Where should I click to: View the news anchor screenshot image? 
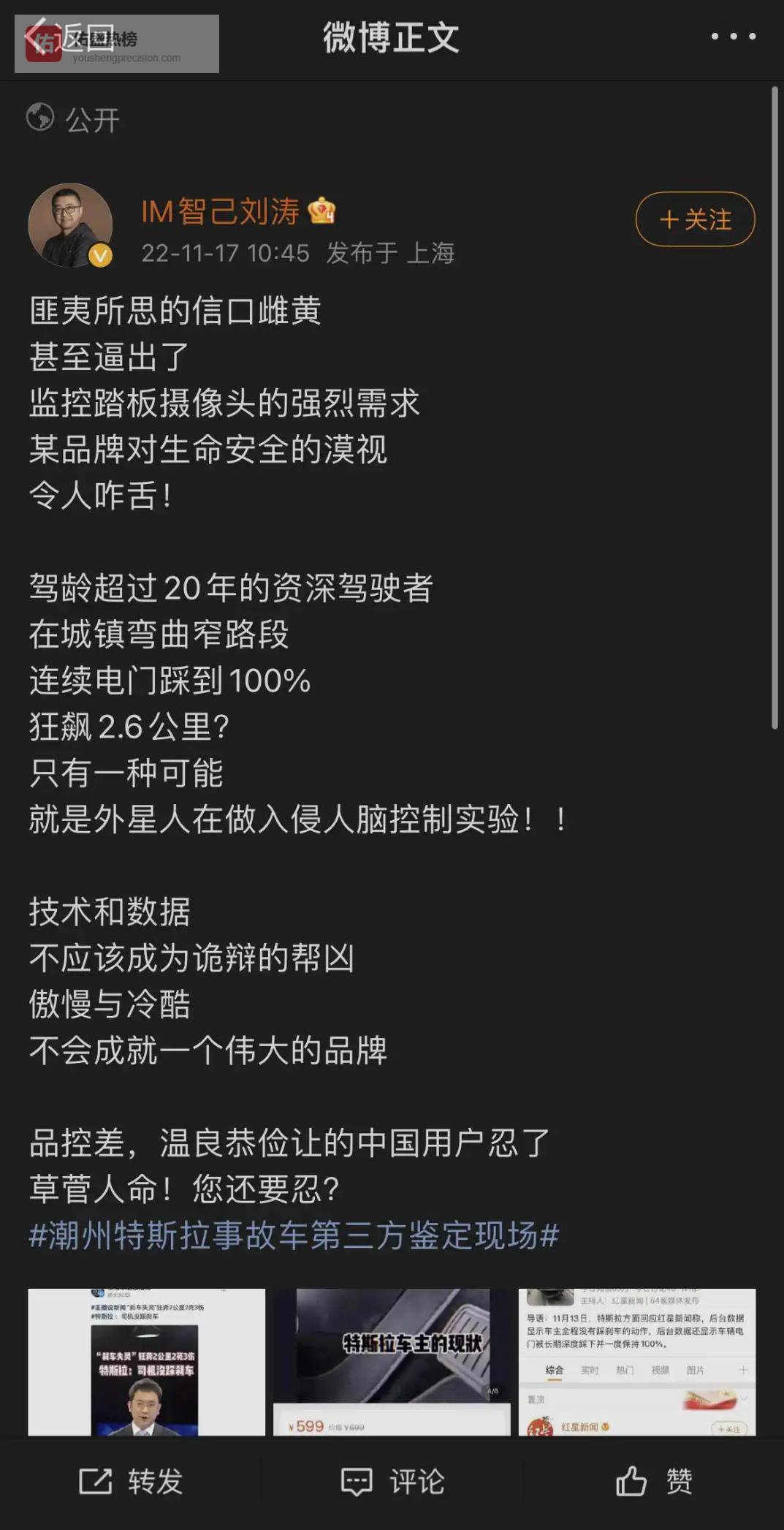[x=146, y=1361]
